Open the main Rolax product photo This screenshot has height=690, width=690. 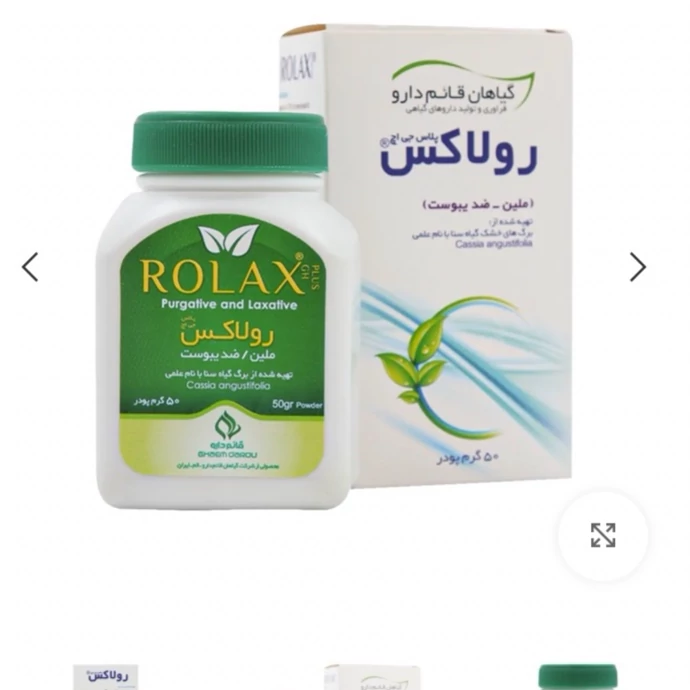(340, 290)
